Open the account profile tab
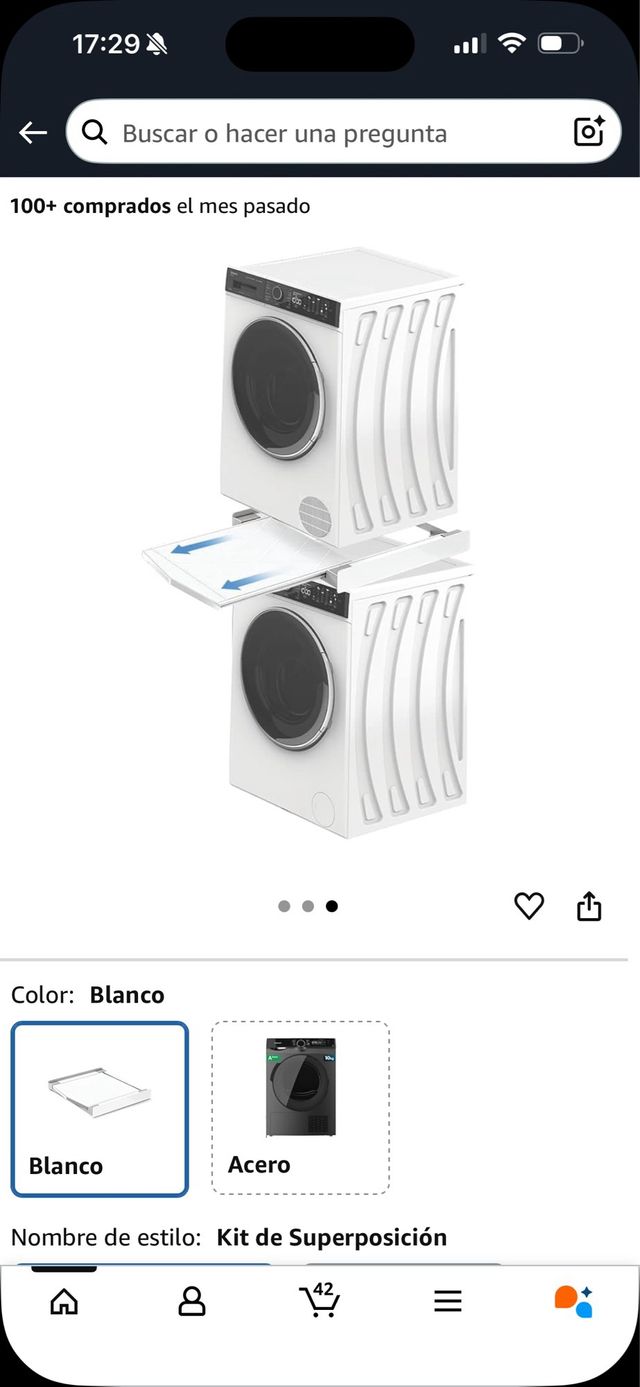Image resolution: width=640 pixels, height=1387 pixels. click(x=191, y=1300)
